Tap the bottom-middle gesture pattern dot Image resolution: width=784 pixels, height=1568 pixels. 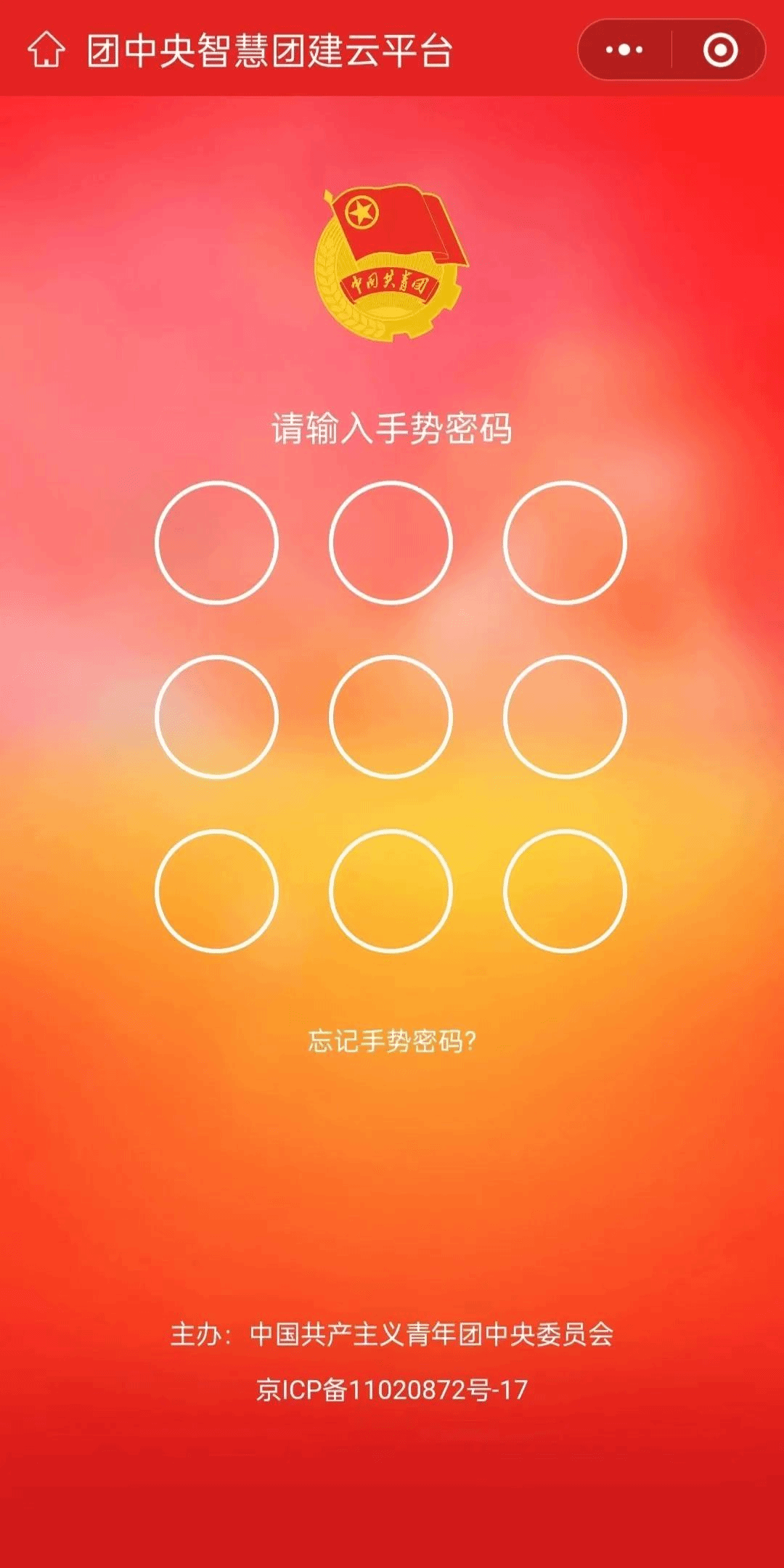point(391,891)
